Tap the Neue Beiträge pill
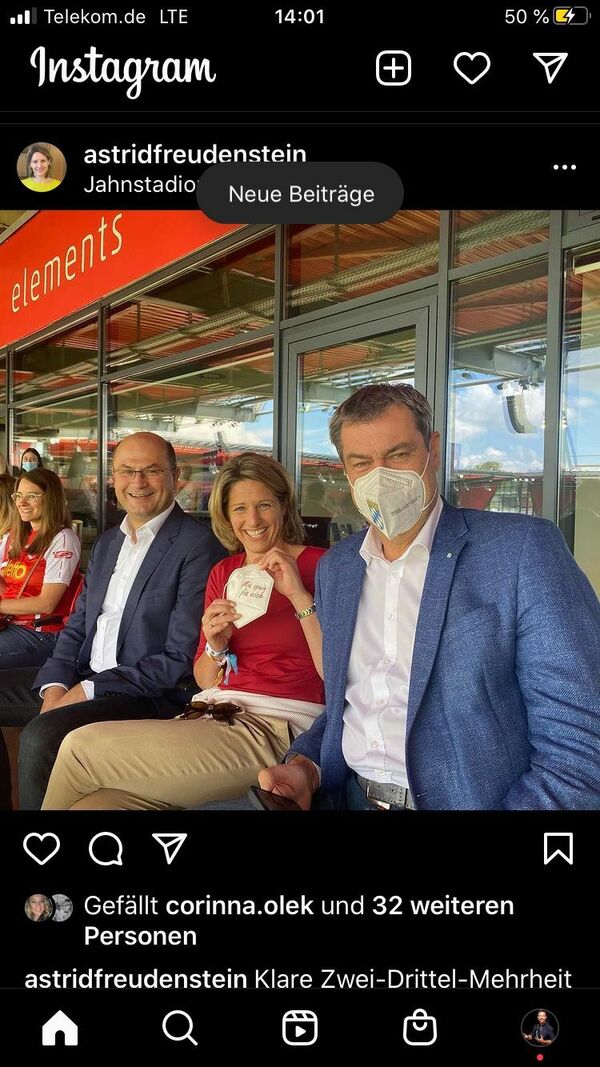The width and height of the screenshot is (600, 1067). click(301, 194)
